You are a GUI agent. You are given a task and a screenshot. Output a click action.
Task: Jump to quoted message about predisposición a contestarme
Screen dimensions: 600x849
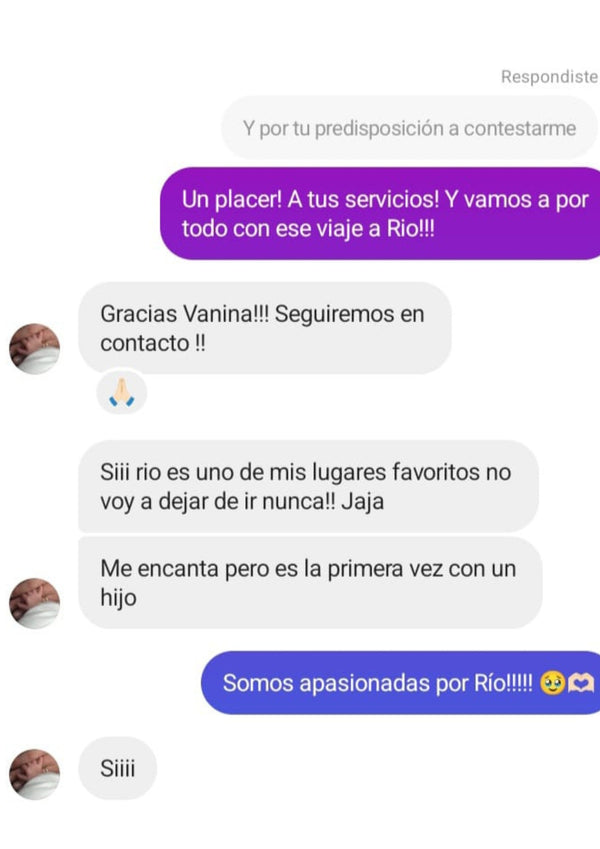409,128
